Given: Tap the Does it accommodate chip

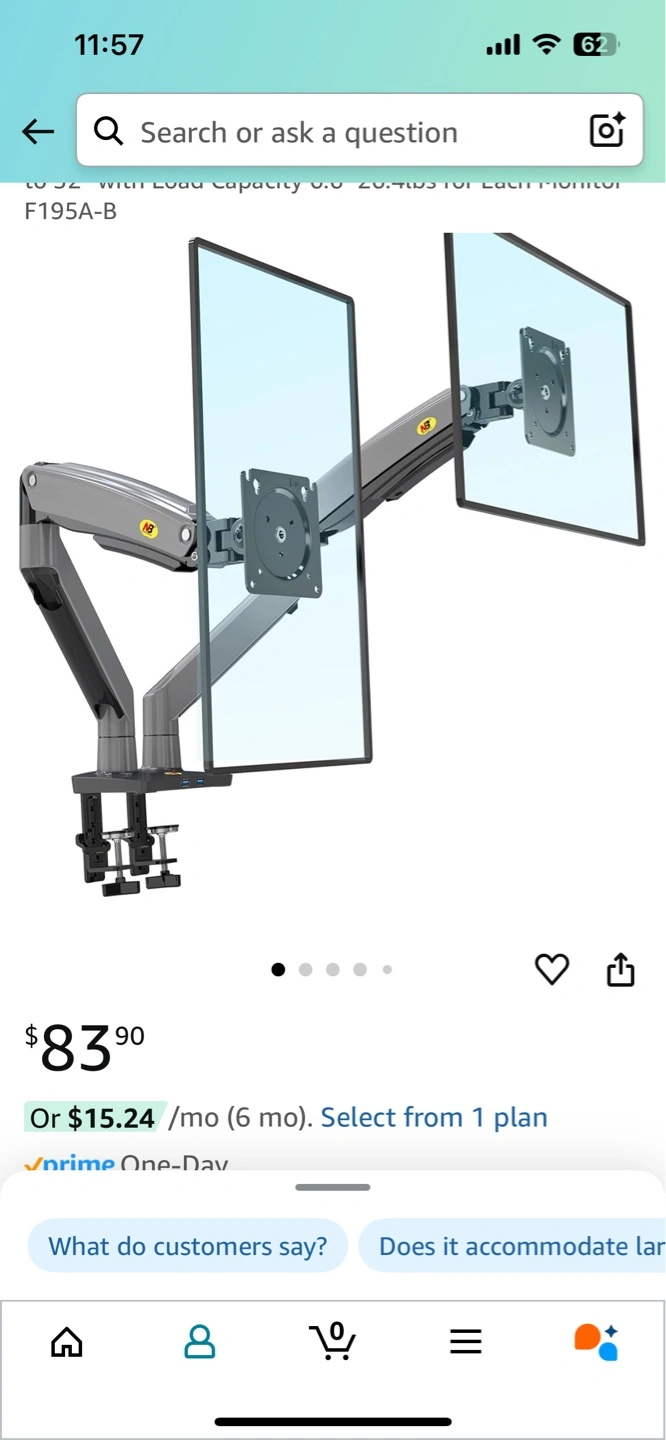Looking at the screenshot, I should [513, 1246].
